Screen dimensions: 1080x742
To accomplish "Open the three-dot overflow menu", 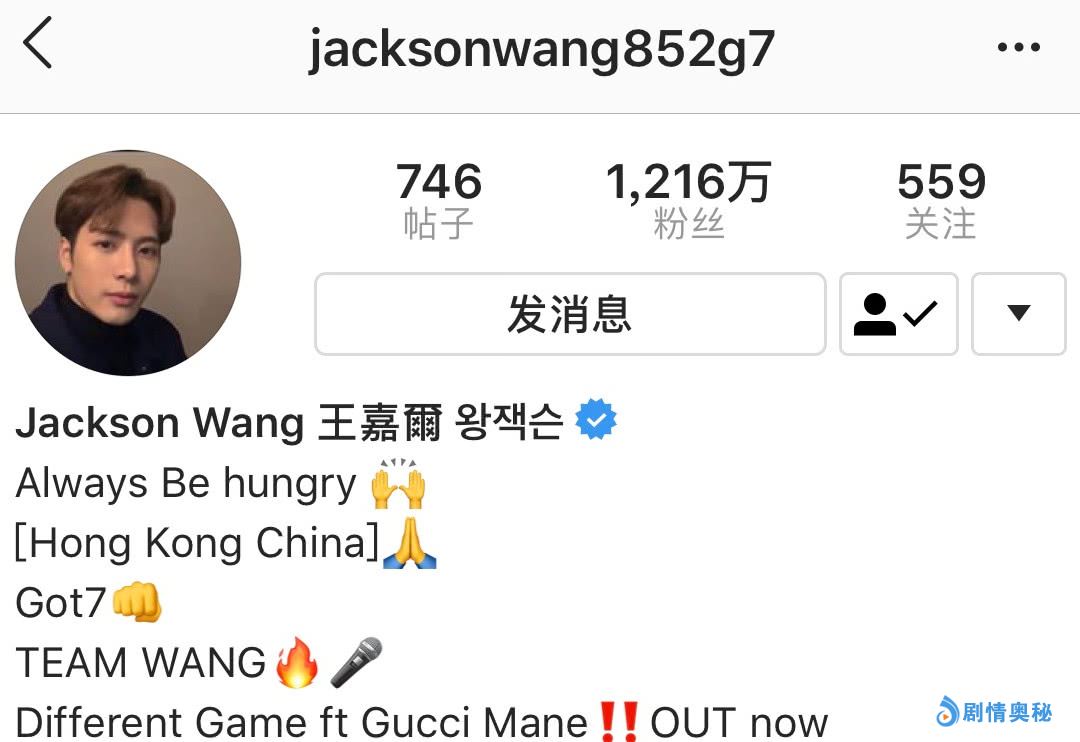I will pyautogui.click(x=1018, y=47).
